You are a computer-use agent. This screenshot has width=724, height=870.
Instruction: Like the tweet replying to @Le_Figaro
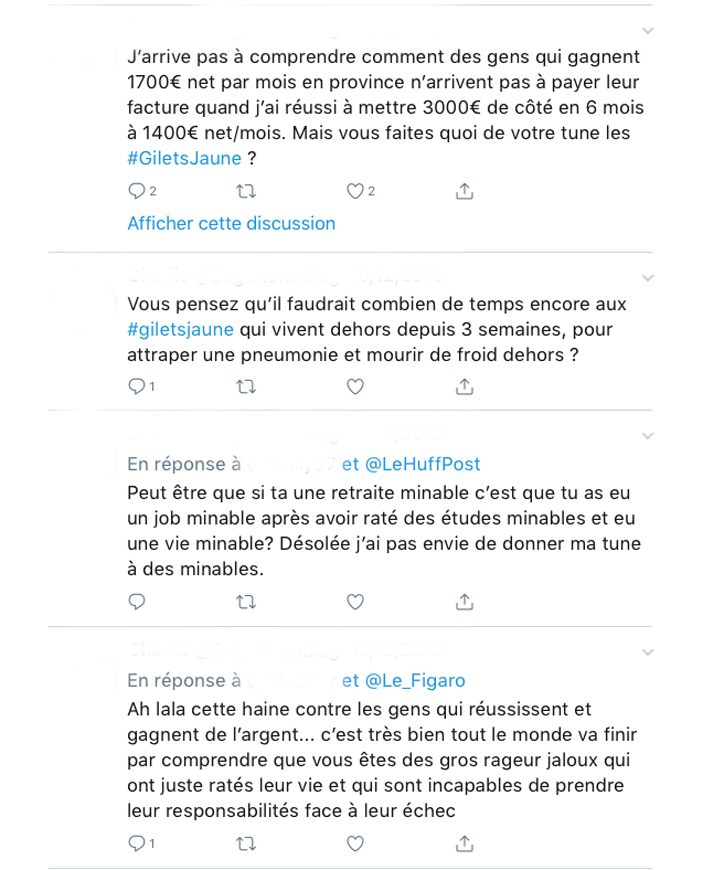(x=354, y=844)
